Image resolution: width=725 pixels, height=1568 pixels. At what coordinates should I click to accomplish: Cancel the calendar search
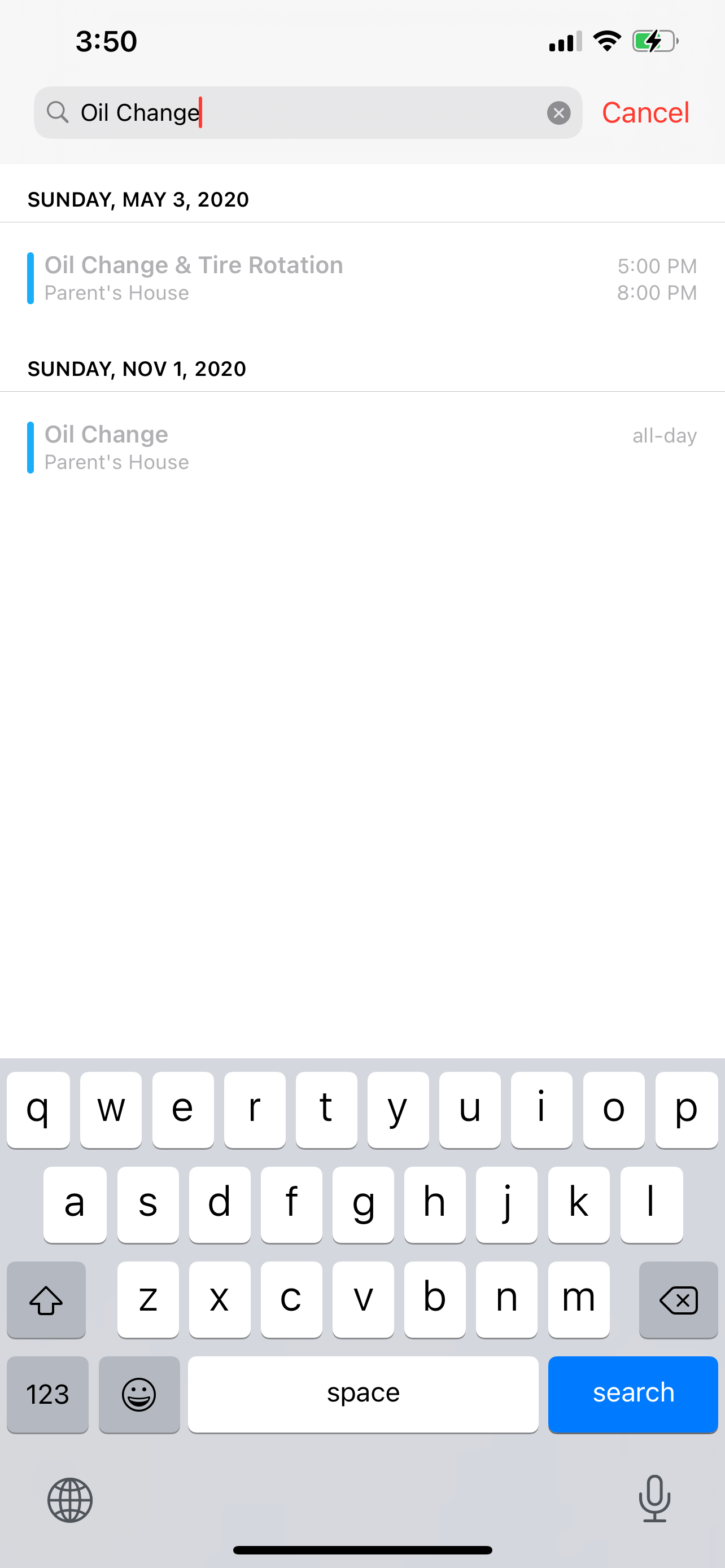tap(645, 113)
